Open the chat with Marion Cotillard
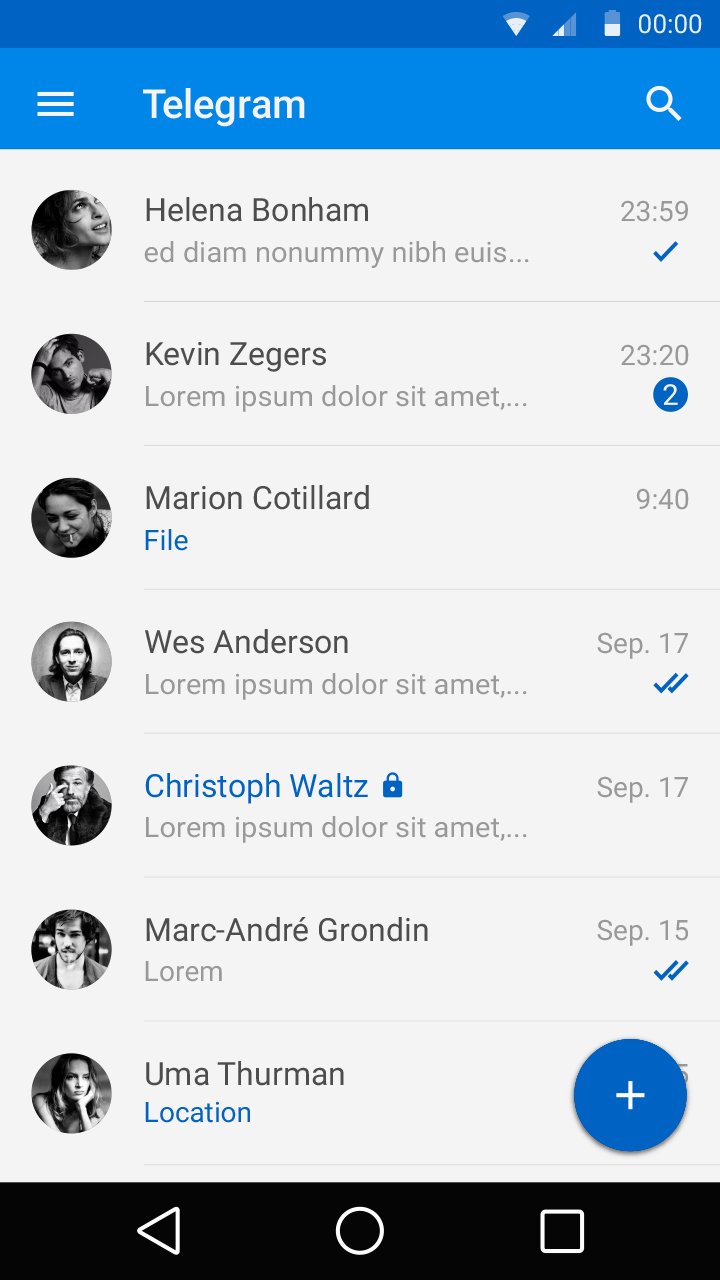 pyautogui.click(x=360, y=518)
